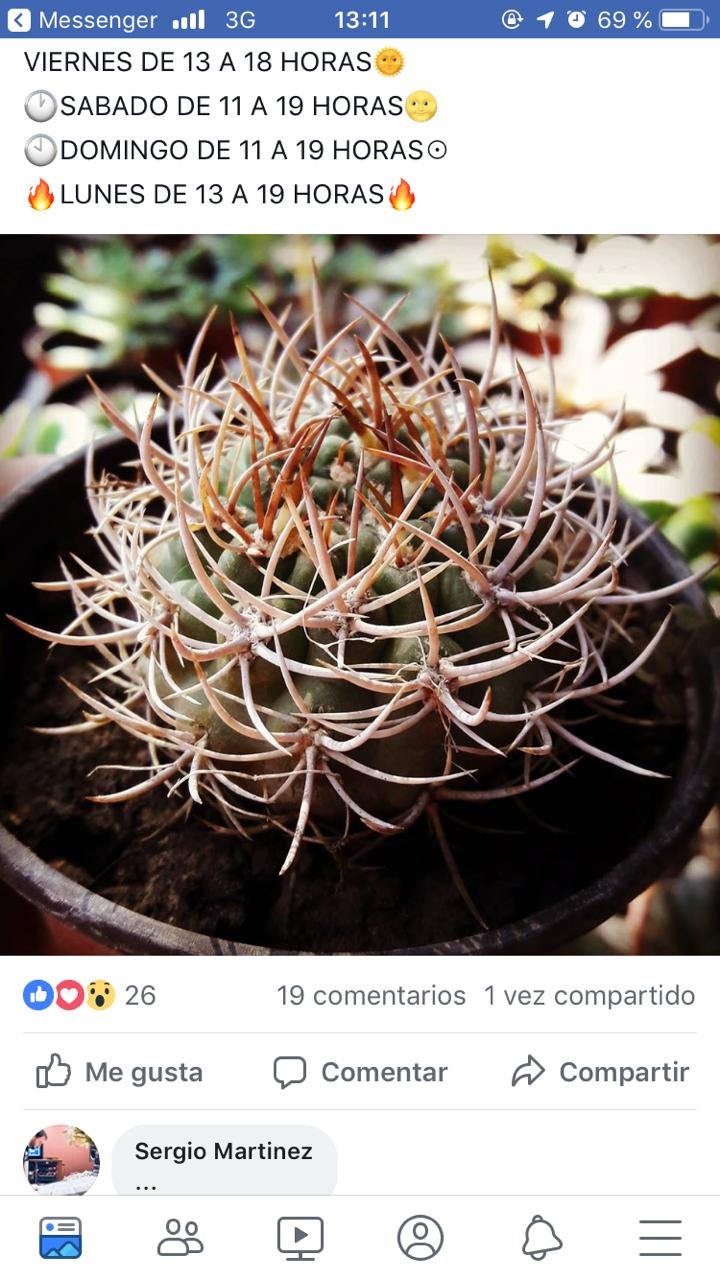
Task: Open the cactus photo in the post
Action: pos(360,594)
